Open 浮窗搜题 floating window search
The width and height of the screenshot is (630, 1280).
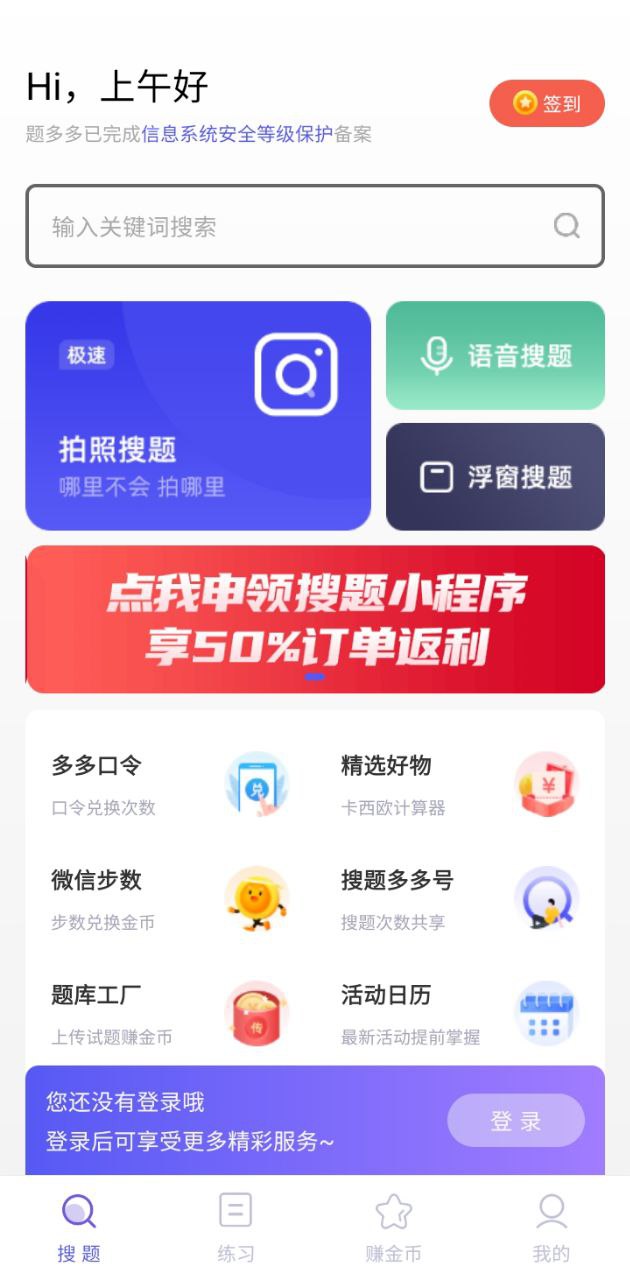495,477
